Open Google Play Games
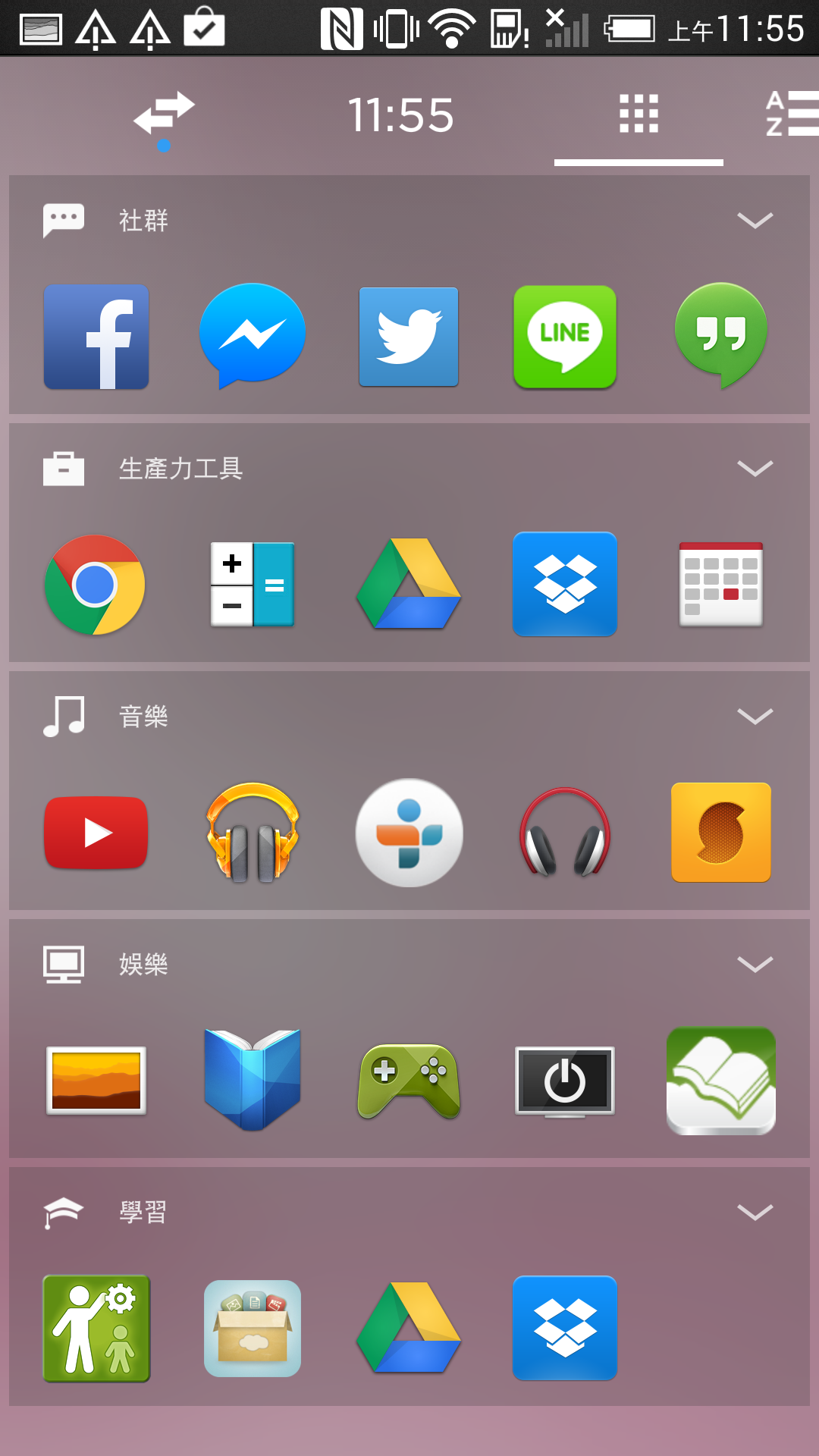This screenshot has height=1456, width=819. pyautogui.click(x=409, y=1081)
